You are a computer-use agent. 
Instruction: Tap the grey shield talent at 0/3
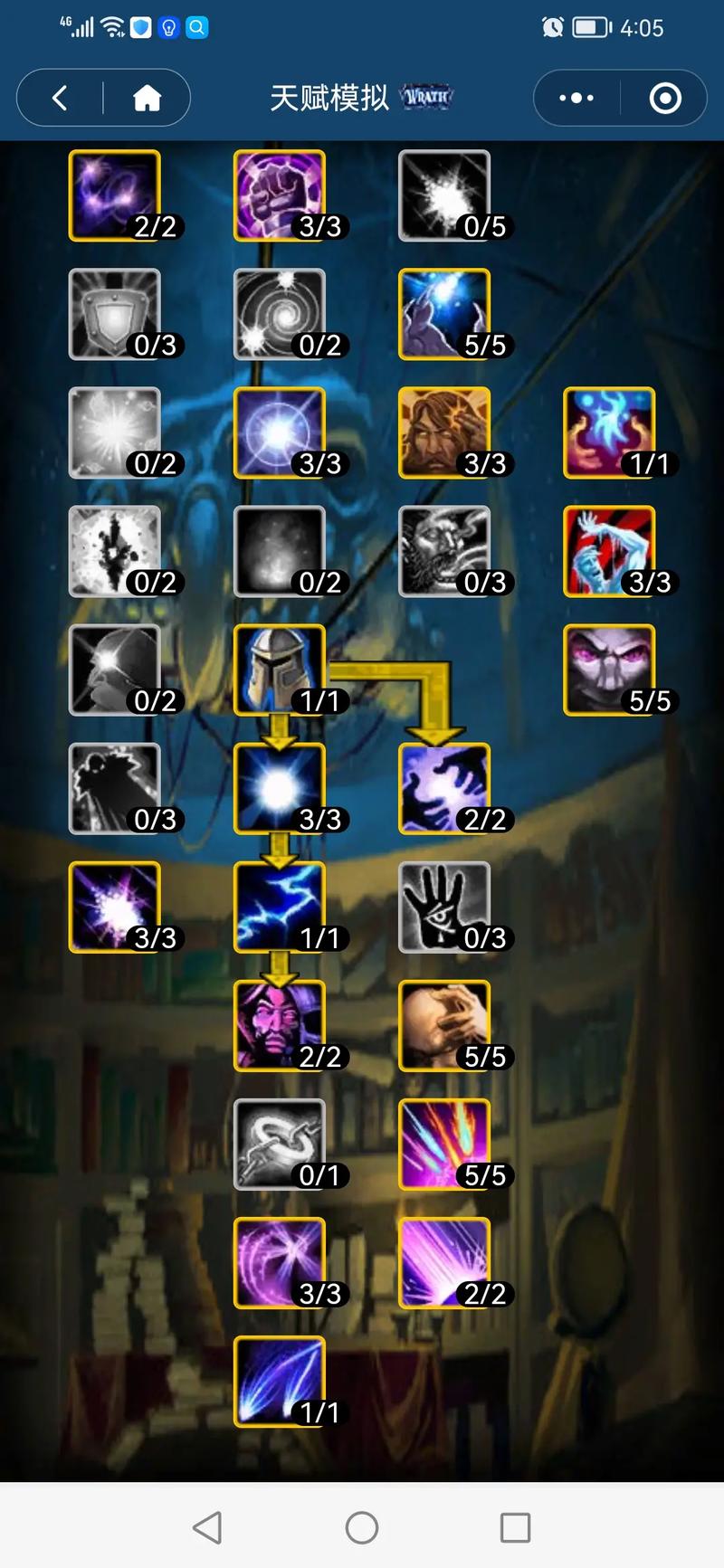point(115,314)
